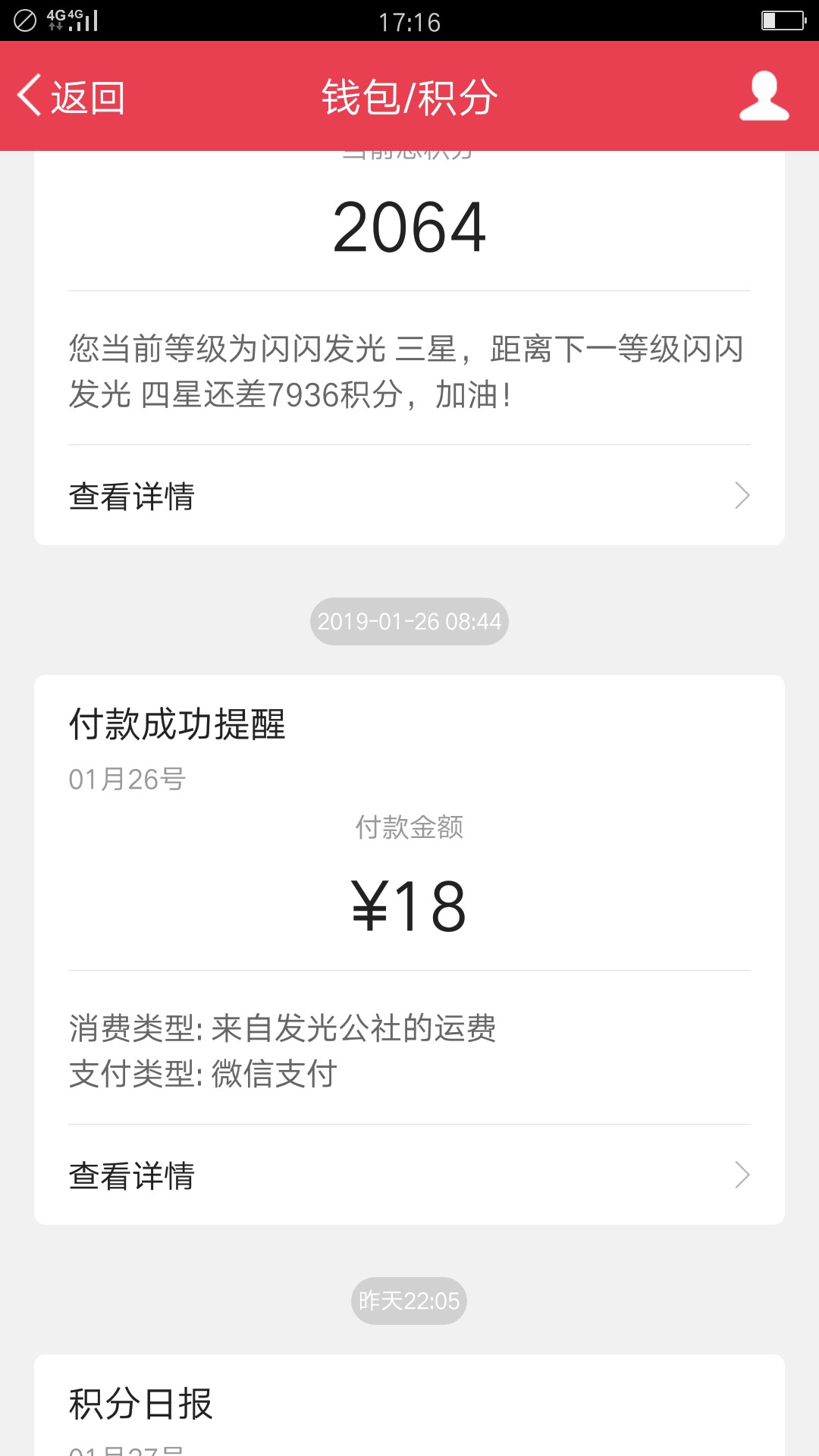
Task: Open the profile icon in header
Action: pyautogui.click(x=764, y=96)
